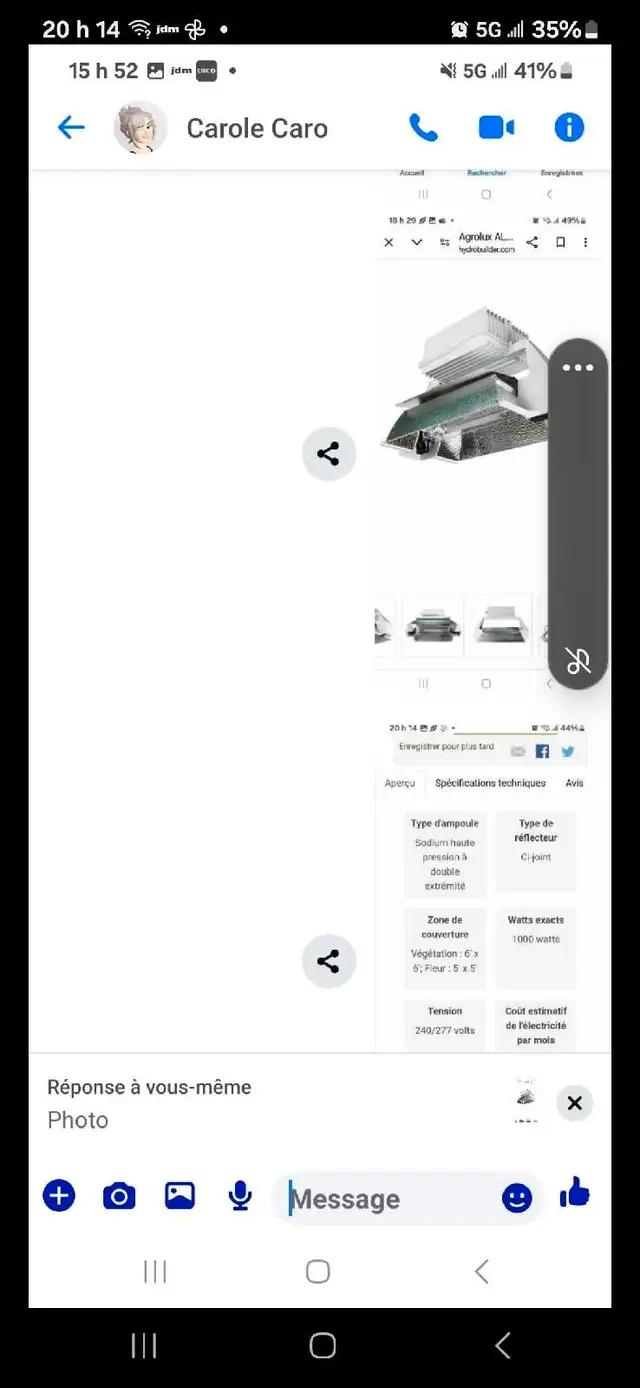Viewport: 640px width, 1388px height.
Task: Expand the floating panel's three-dot menu
Action: point(578,368)
